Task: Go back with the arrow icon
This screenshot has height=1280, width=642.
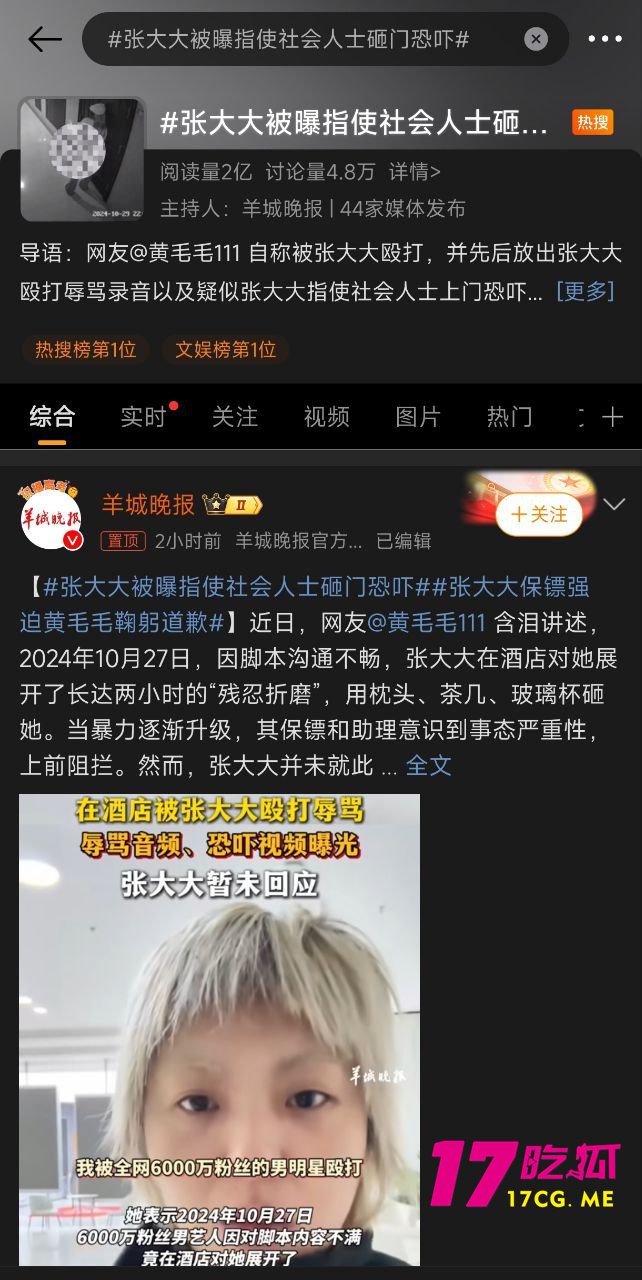Action: [44, 39]
